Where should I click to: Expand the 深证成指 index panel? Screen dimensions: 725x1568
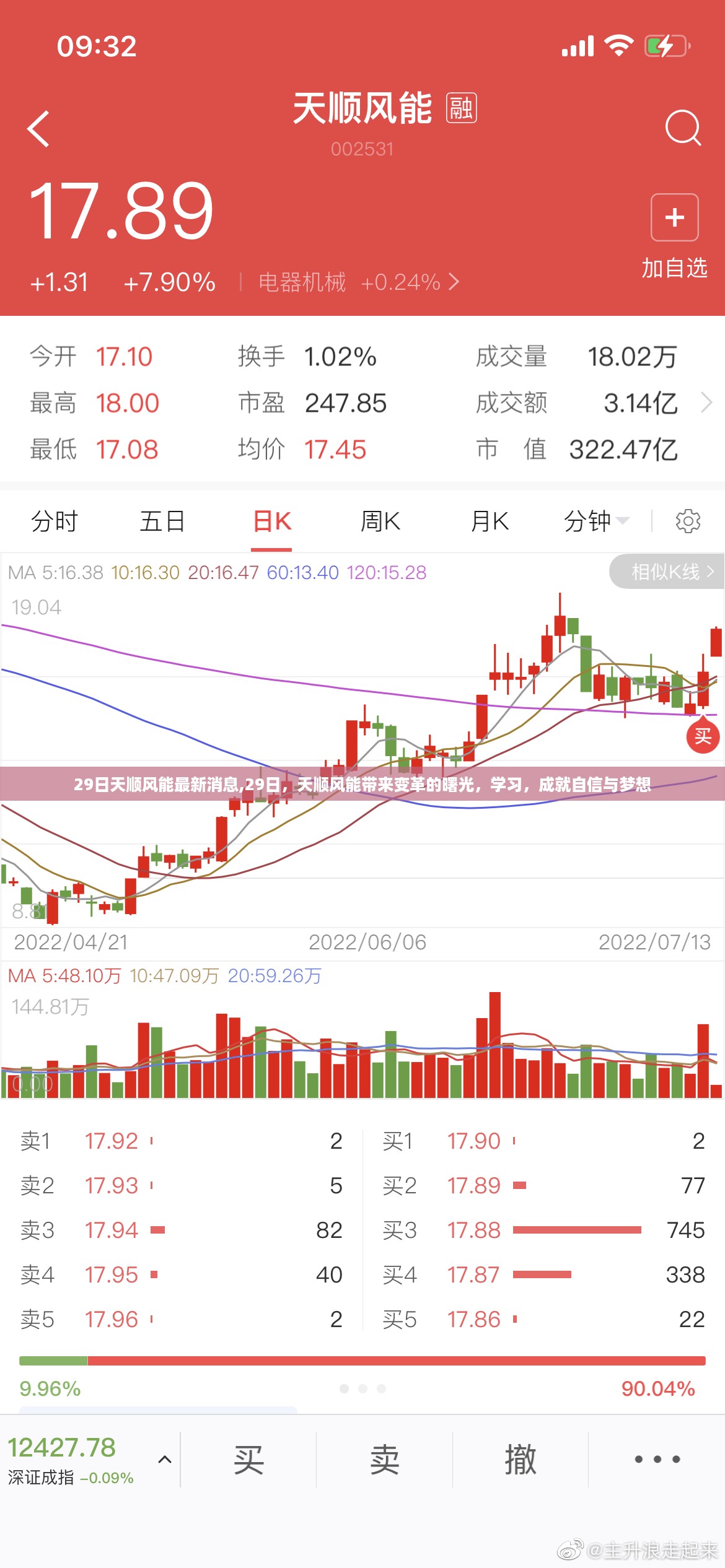click(165, 1460)
